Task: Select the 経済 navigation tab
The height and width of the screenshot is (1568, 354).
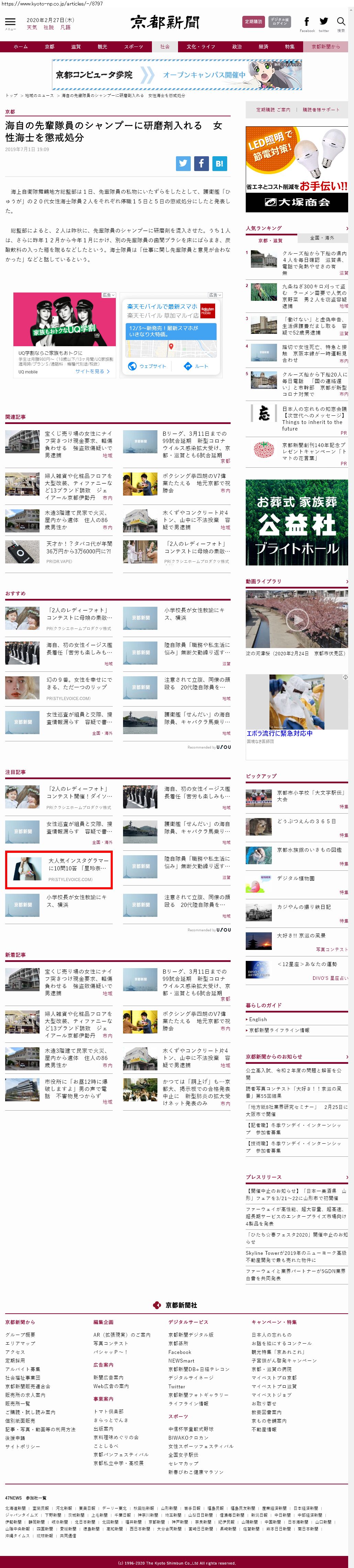Action: (263, 47)
